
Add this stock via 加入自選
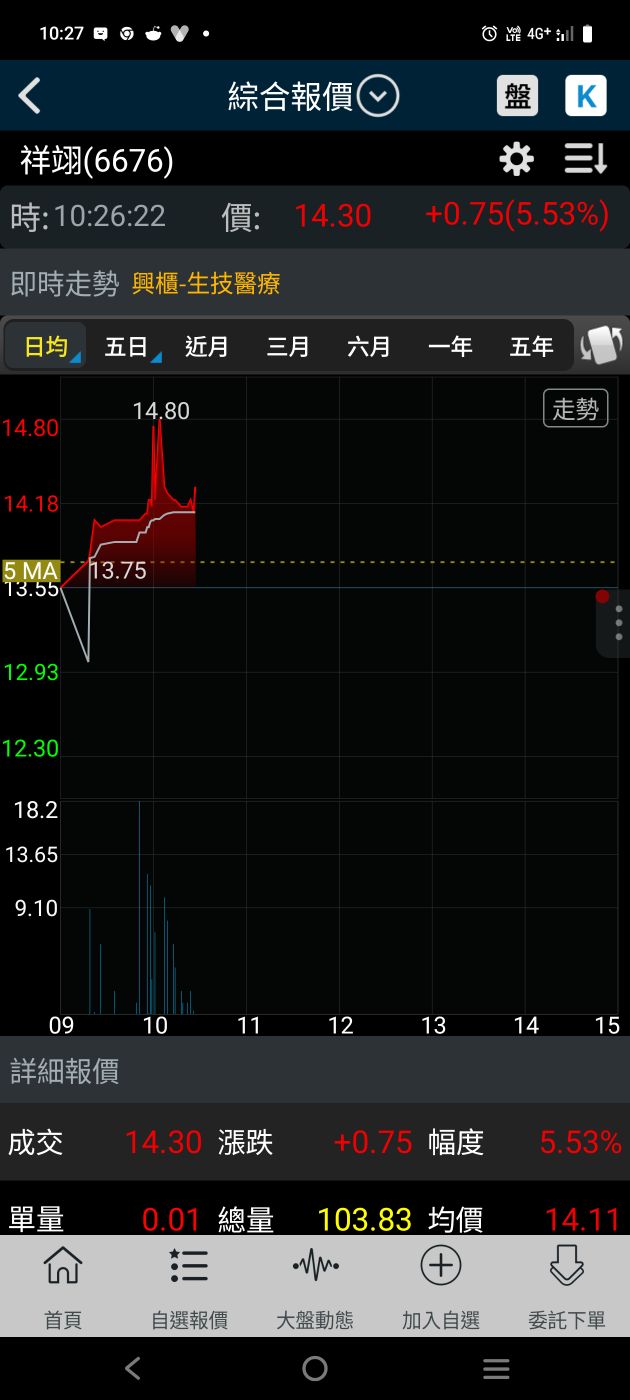click(x=441, y=1286)
